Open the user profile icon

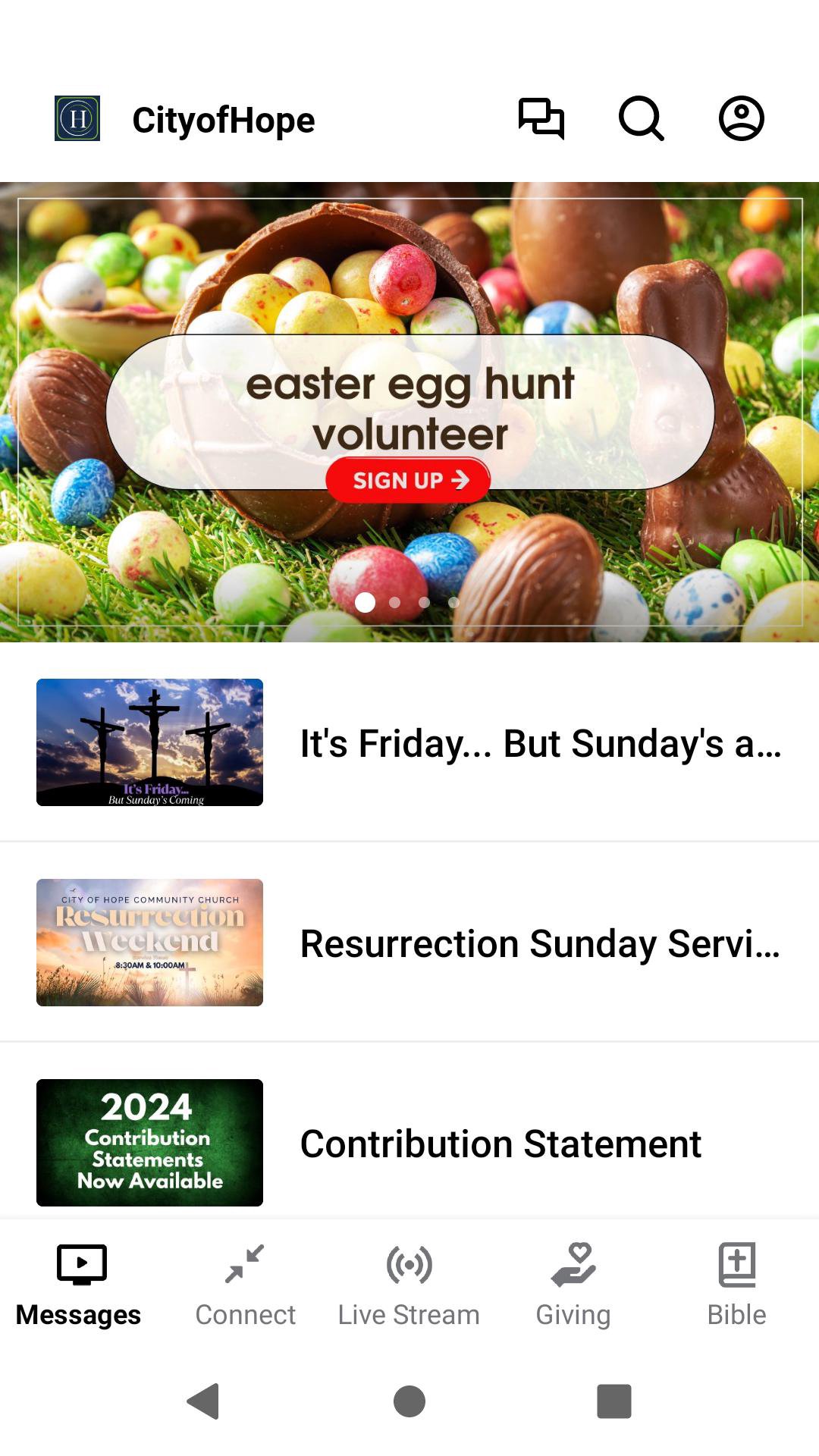[741, 119]
